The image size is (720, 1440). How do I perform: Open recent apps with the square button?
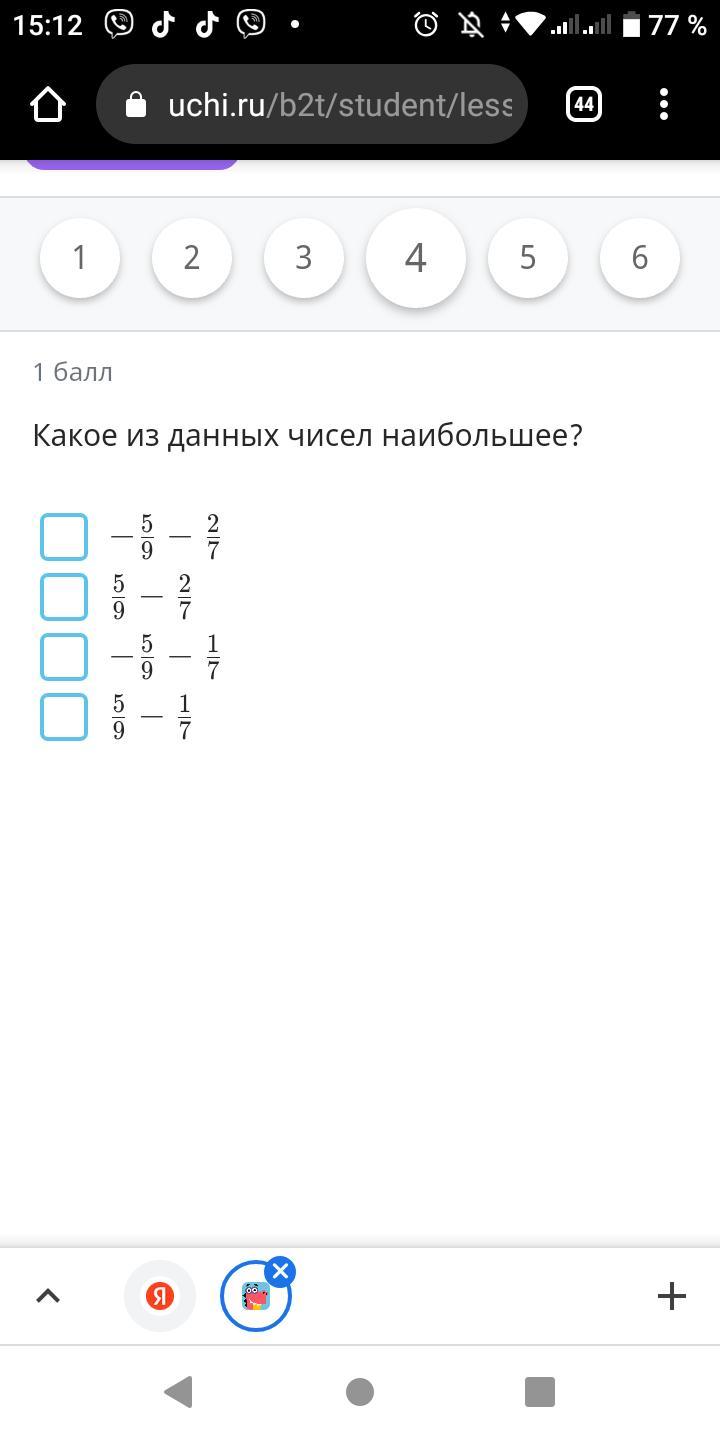pos(540,1391)
